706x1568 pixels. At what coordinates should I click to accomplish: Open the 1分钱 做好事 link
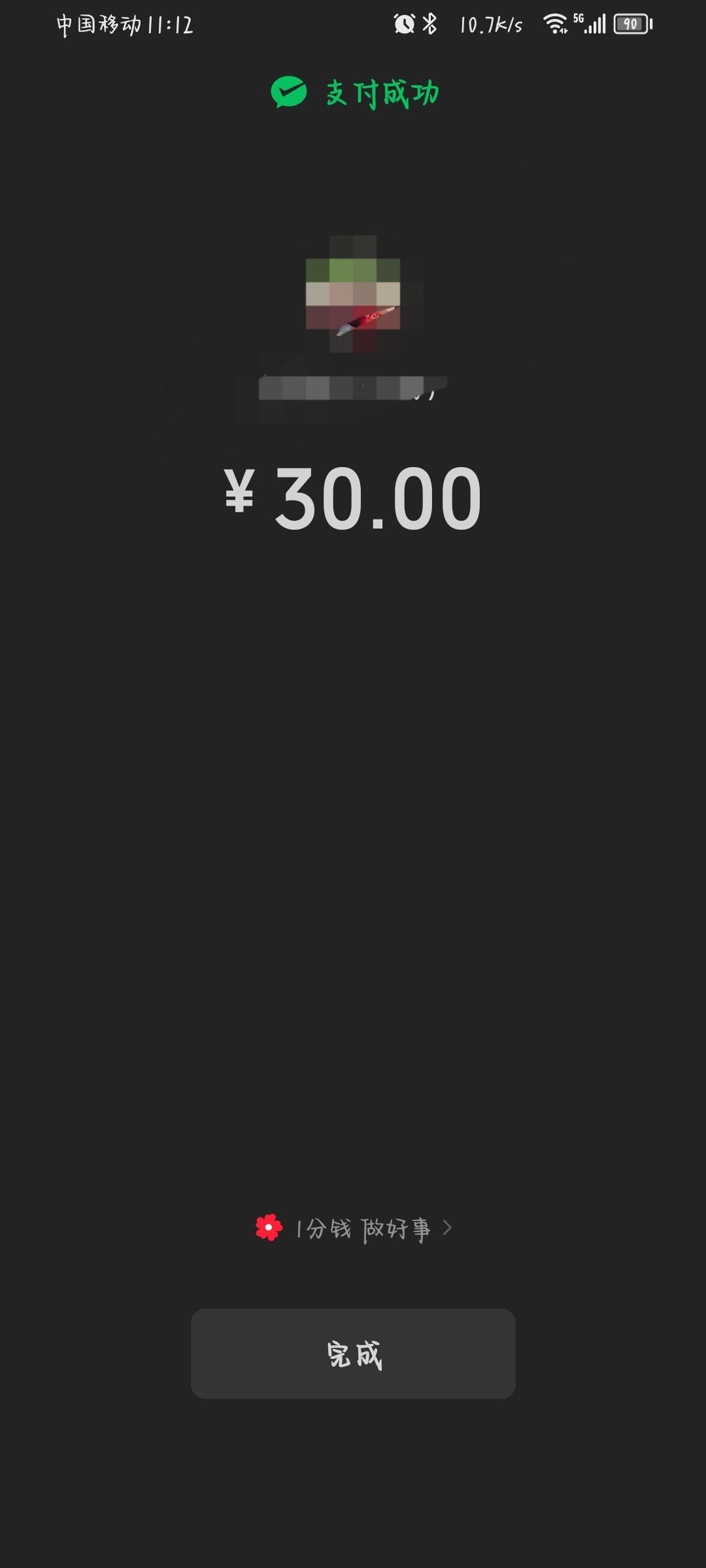coord(354,1229)
